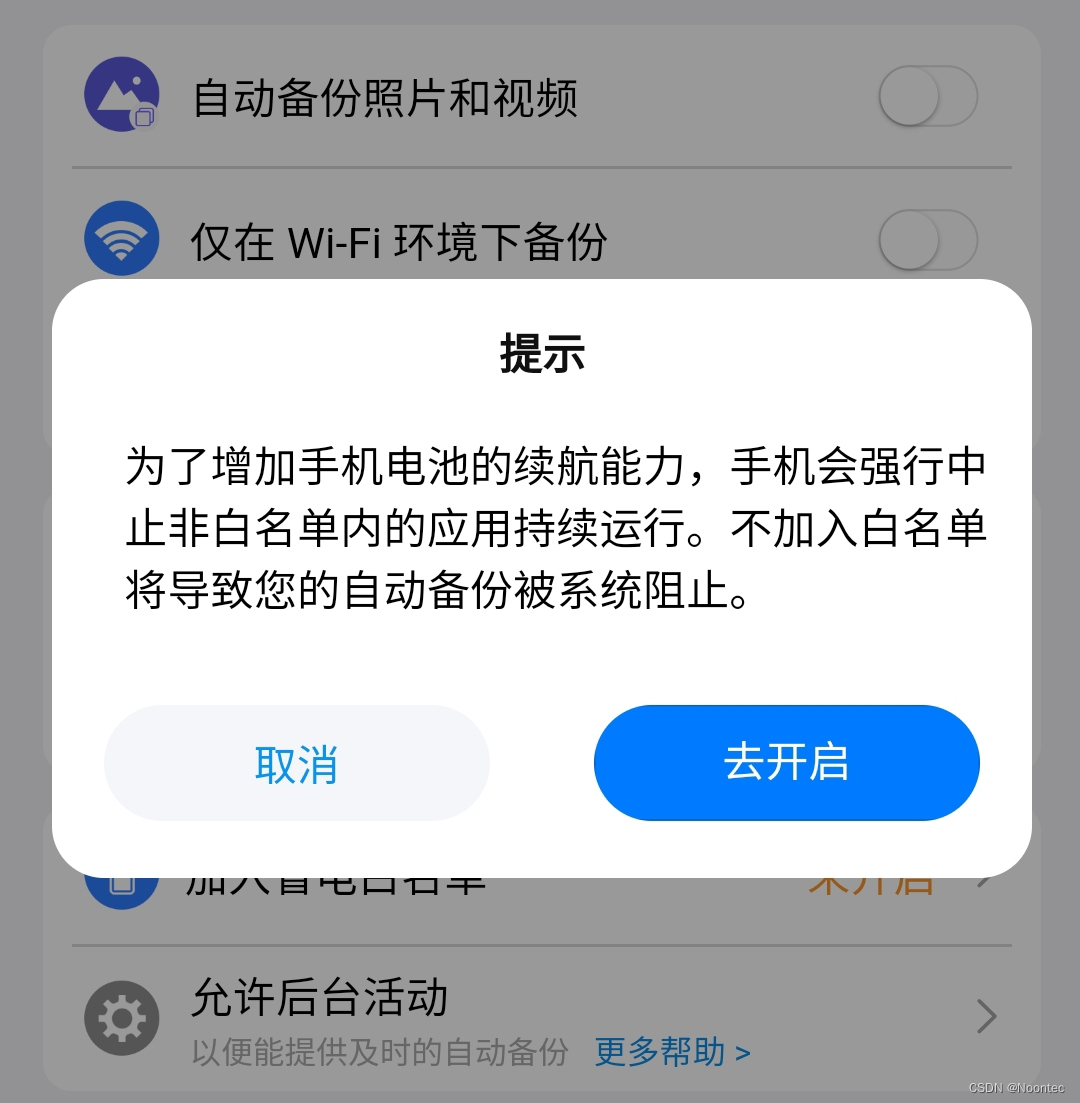1080x1103 pixels.
Task: Click the gray settings cog at the bottom
Action: click(121, 1018)
